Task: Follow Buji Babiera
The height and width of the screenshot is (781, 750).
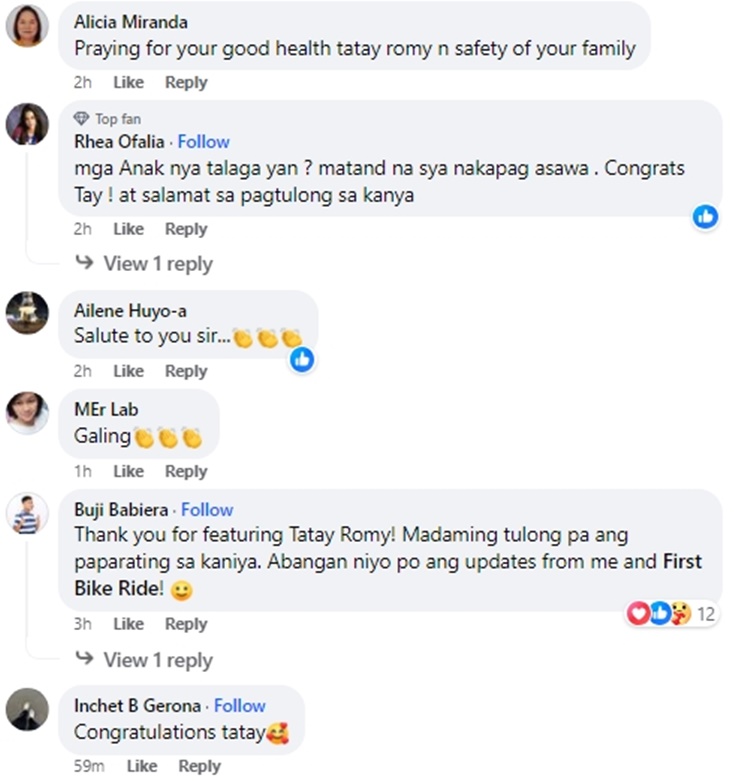Action: [207, 509]
